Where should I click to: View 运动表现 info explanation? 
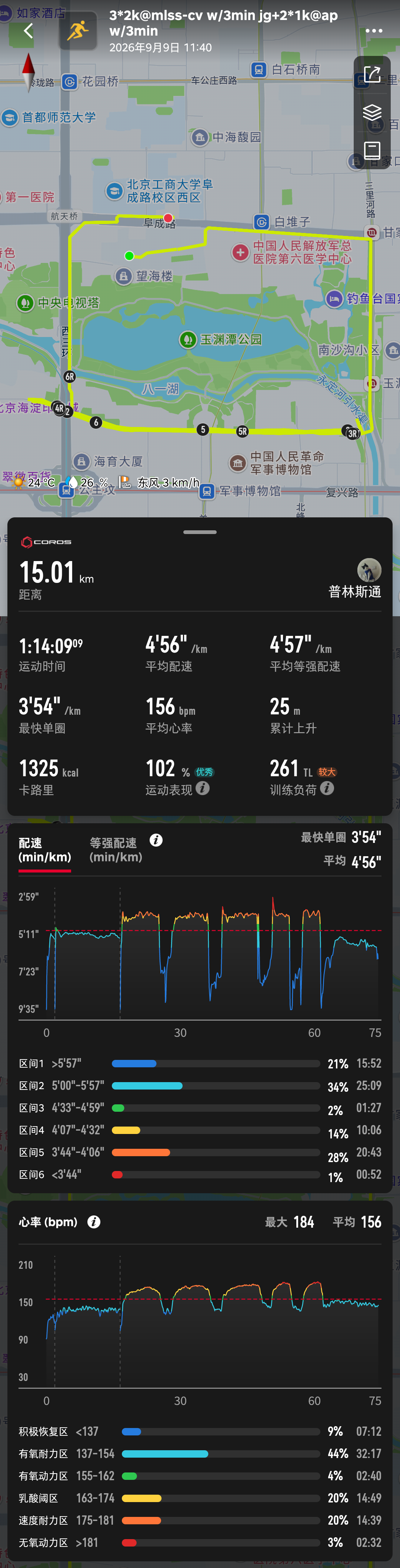[x=203, y=788]
